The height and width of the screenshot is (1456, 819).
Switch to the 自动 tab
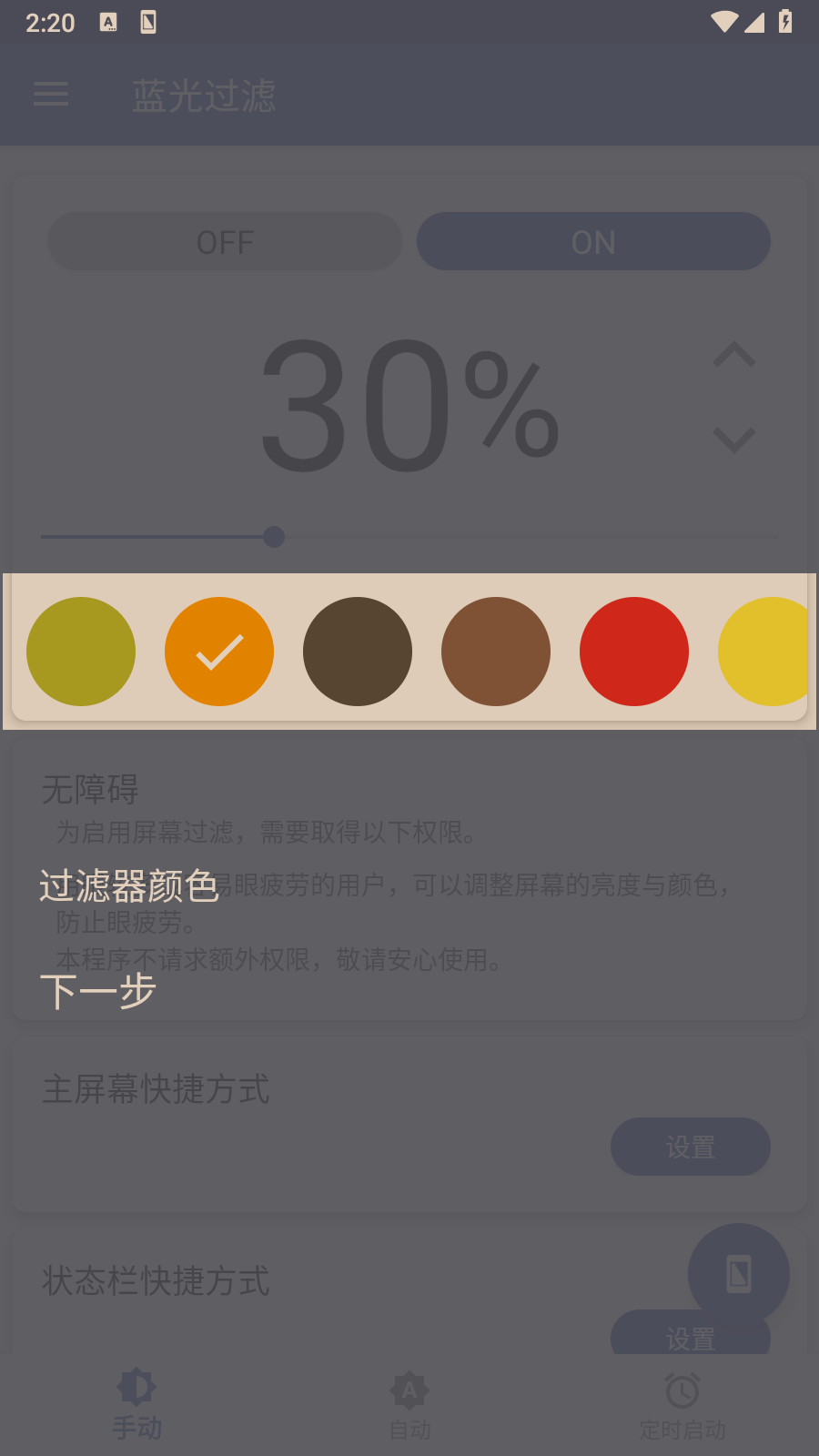(409, 1403)
